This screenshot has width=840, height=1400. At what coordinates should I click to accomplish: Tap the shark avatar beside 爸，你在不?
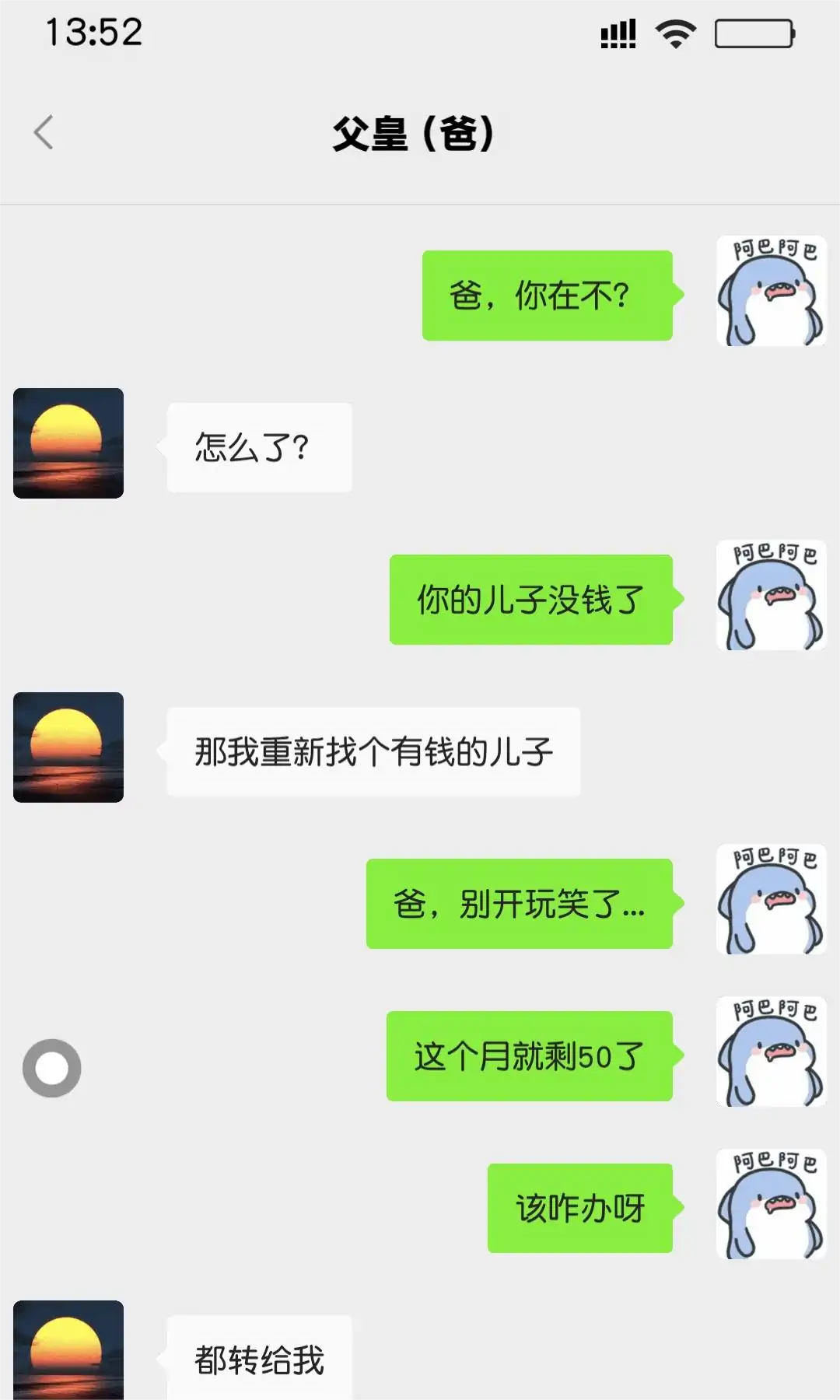click(x=771, y=292)
